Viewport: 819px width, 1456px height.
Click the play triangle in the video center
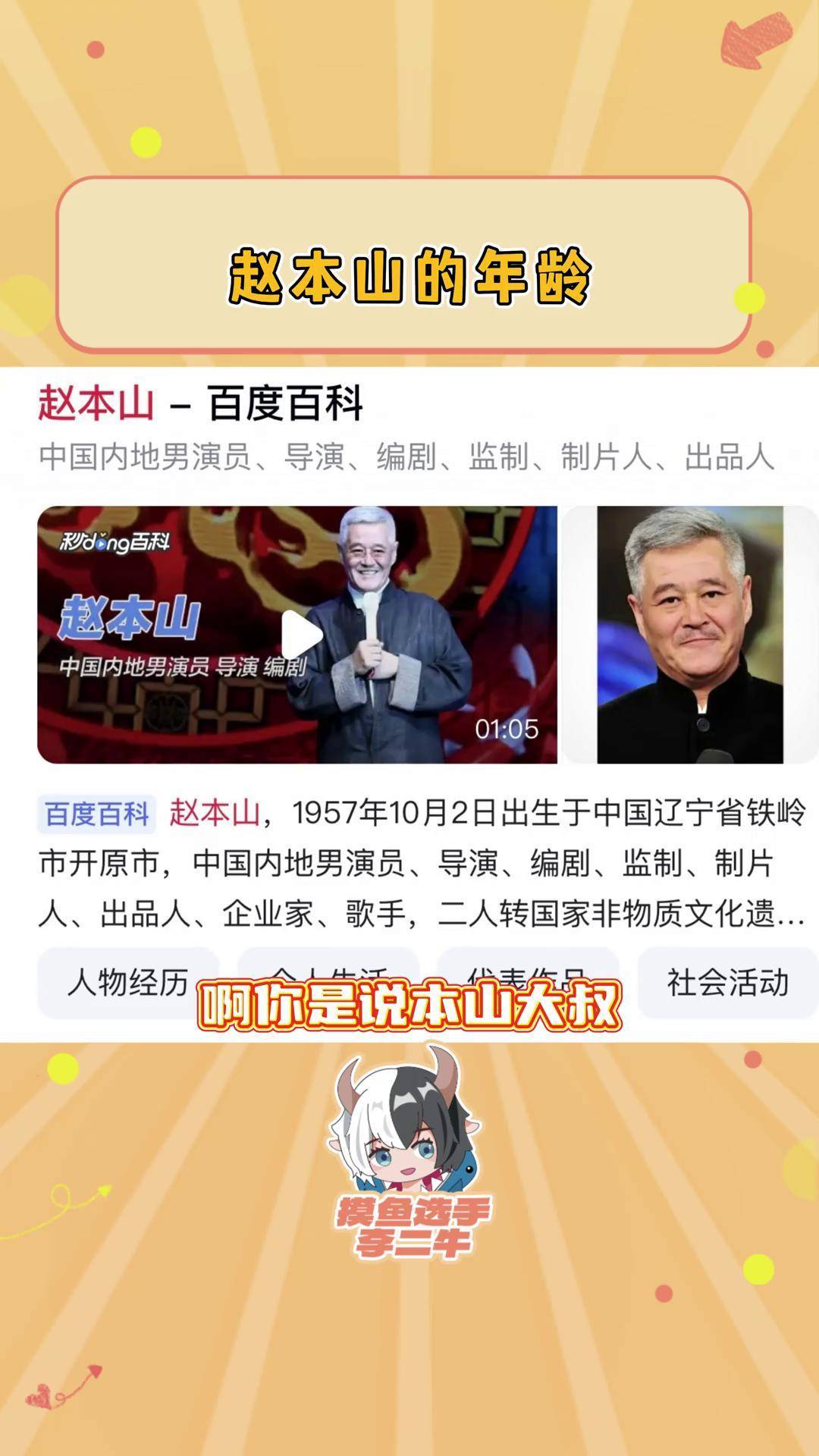coord(300,635)
